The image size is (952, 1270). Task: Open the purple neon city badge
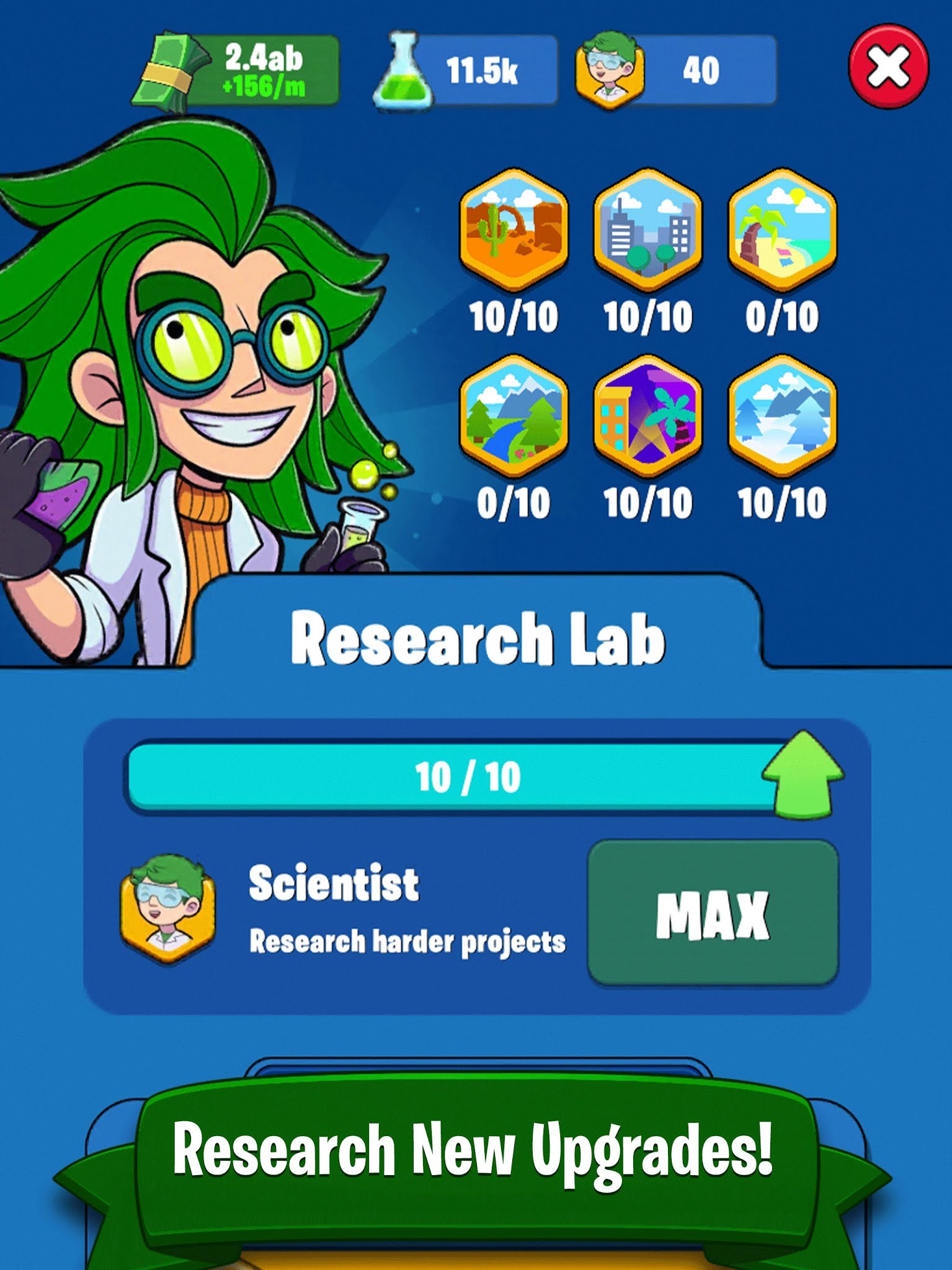(648, 416)
